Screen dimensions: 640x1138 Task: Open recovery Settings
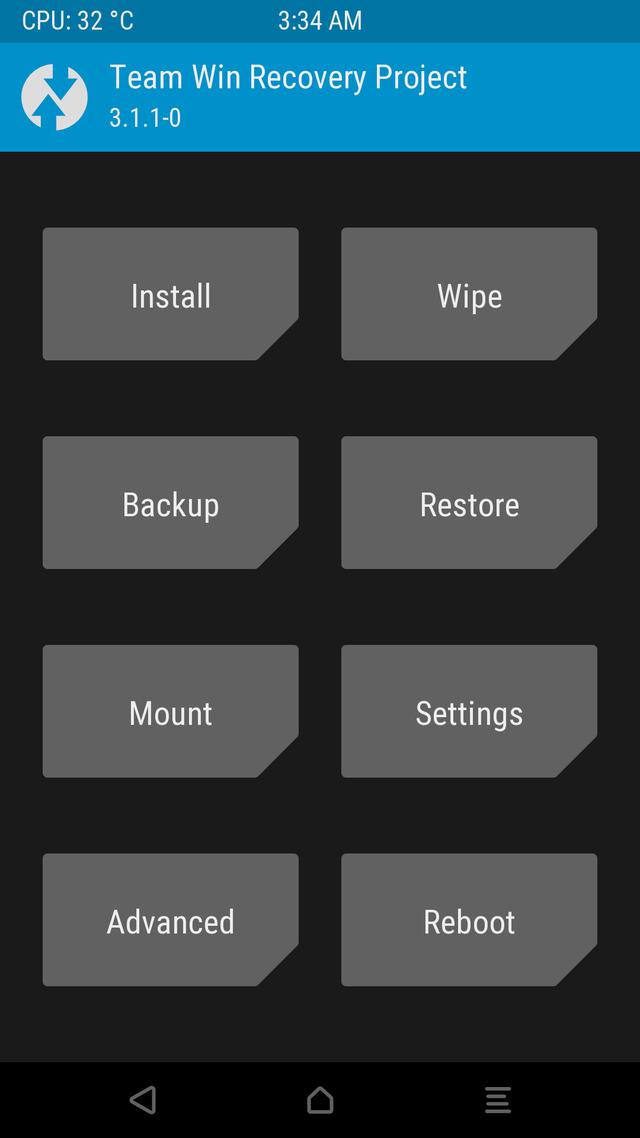(x=469, y=711)
